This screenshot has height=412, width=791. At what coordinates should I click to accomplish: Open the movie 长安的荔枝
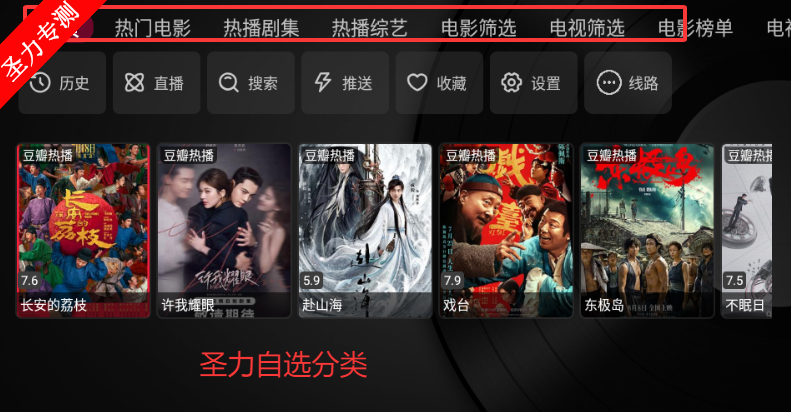(83, 230)
